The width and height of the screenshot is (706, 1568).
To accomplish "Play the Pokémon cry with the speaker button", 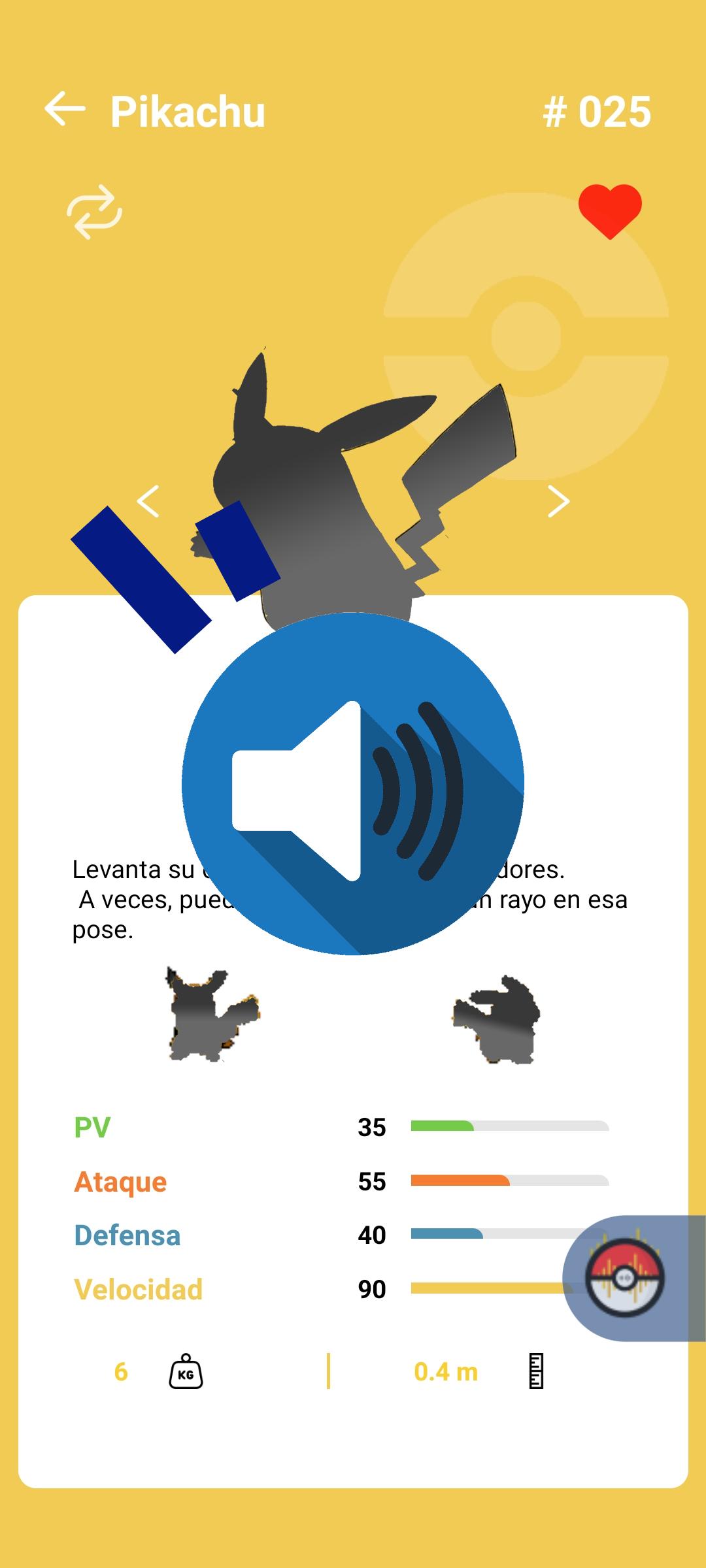I will pos(353,784).
